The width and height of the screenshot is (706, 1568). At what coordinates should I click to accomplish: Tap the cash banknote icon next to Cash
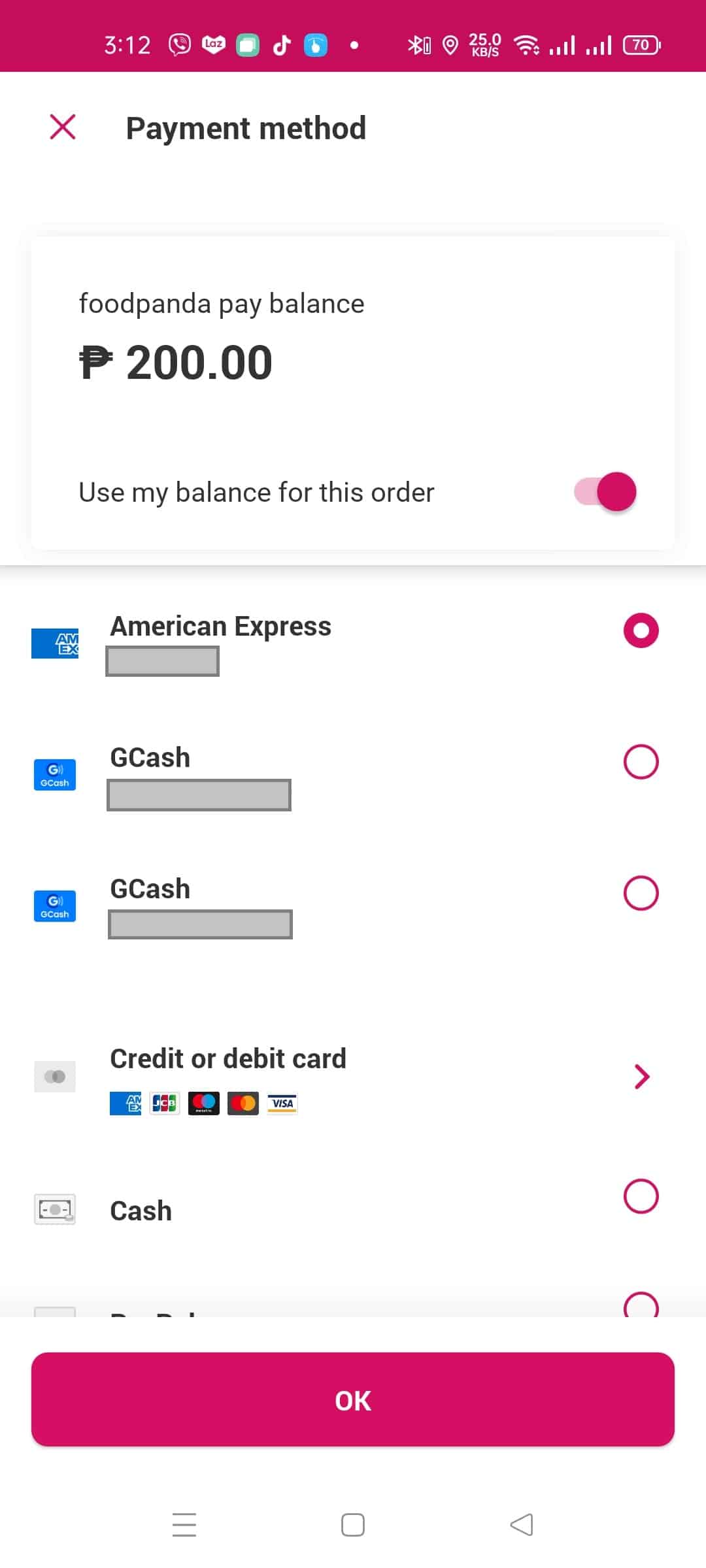point(54,1208)
